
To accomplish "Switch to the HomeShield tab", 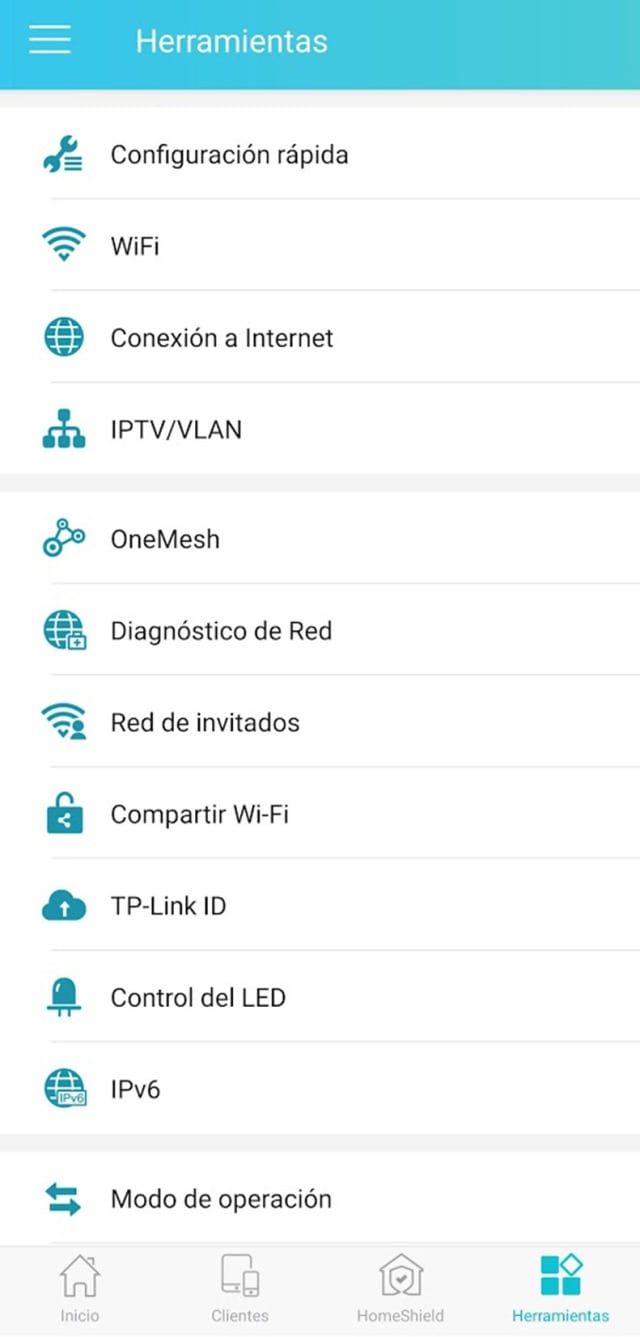I will [x=400, y=1289].
